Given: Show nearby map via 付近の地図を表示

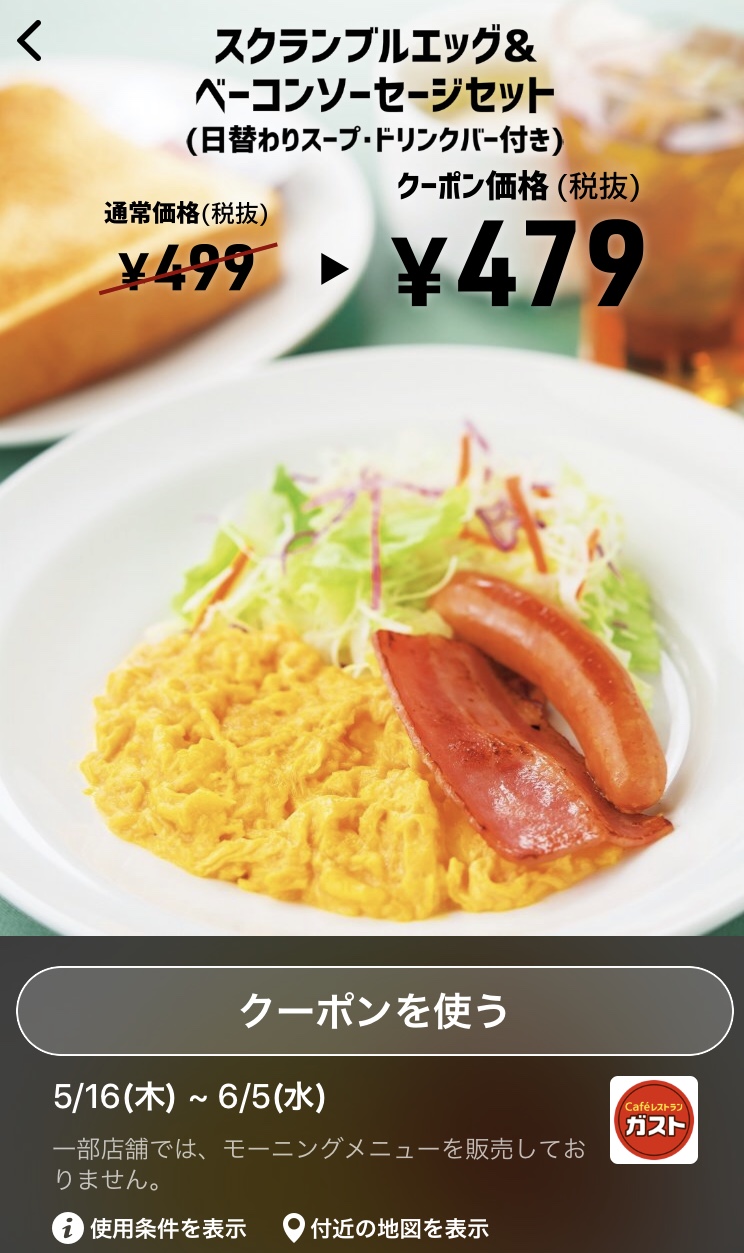Looking at the screenshot, I should point(387,1227).
